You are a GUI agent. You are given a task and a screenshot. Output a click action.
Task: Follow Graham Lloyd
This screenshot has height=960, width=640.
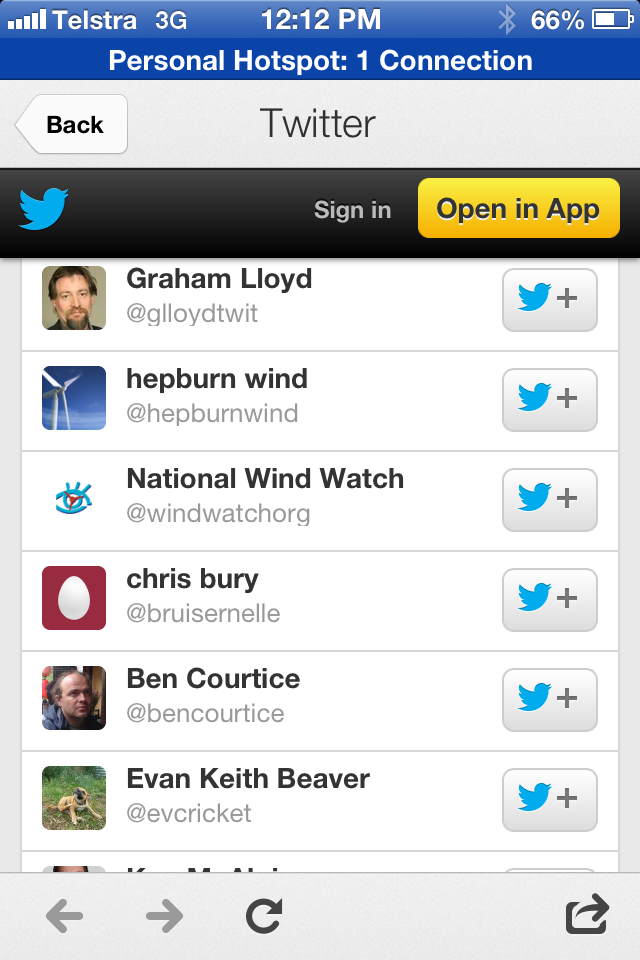click(549, 299)
